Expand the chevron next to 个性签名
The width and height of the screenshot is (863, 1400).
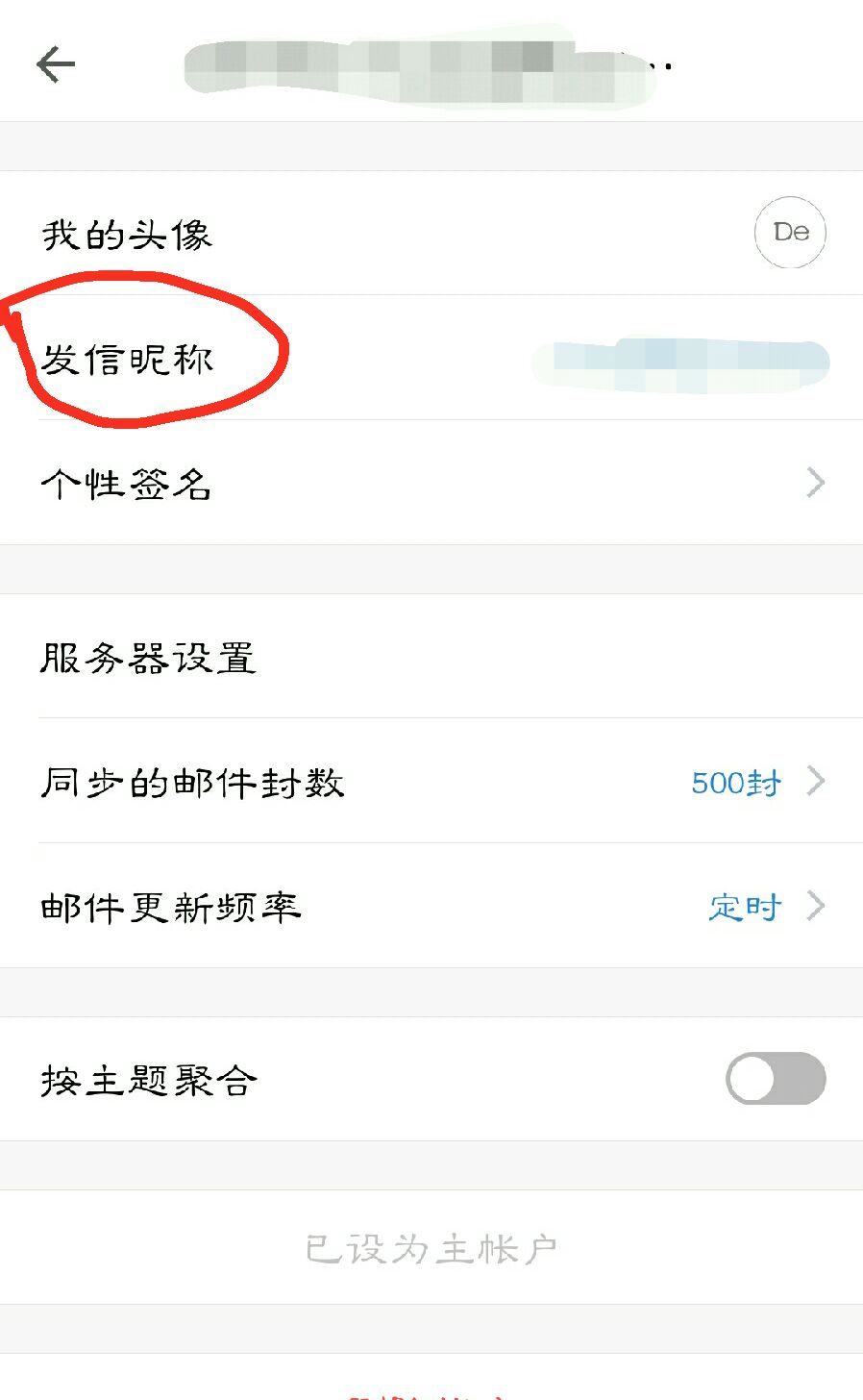click(x=815, y=482)
